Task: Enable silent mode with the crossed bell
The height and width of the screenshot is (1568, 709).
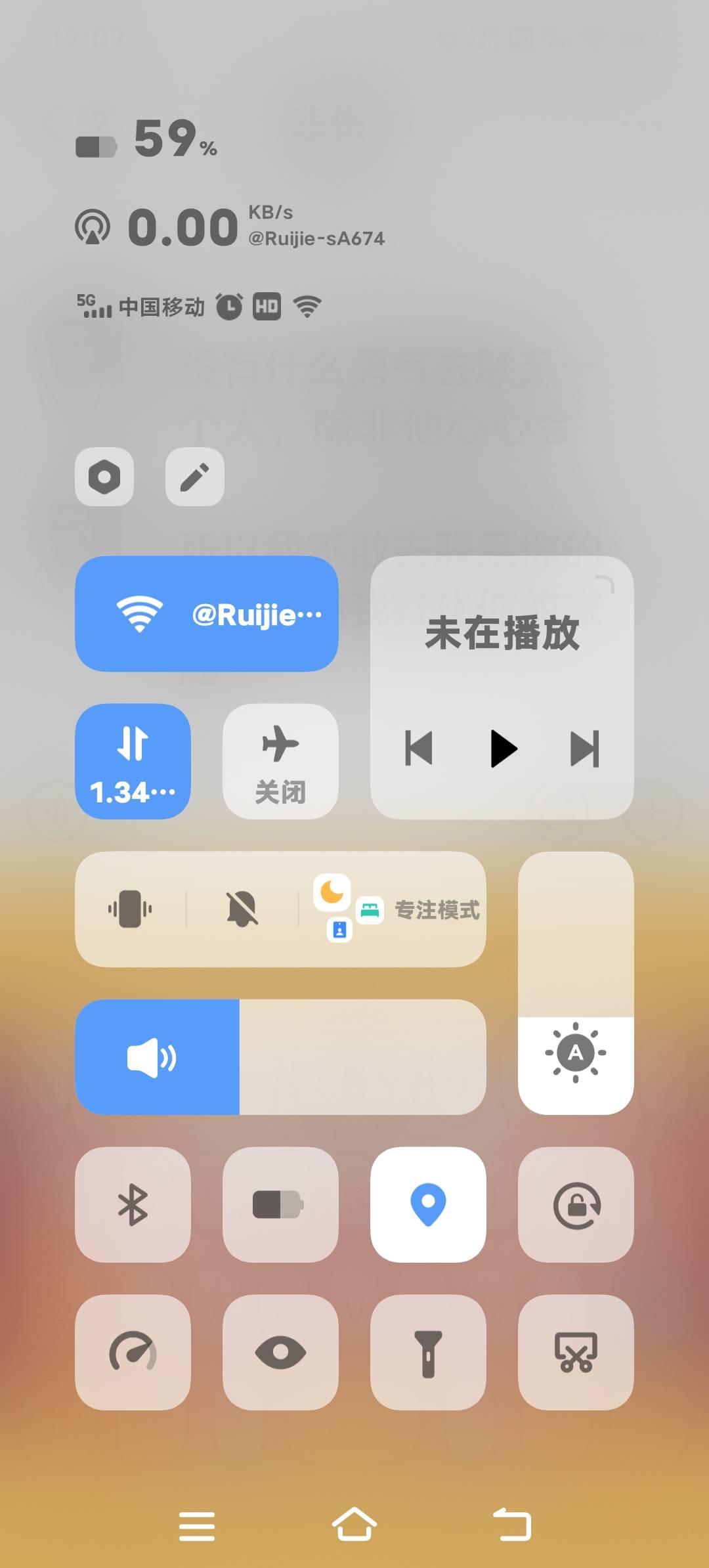Action: 242,909
